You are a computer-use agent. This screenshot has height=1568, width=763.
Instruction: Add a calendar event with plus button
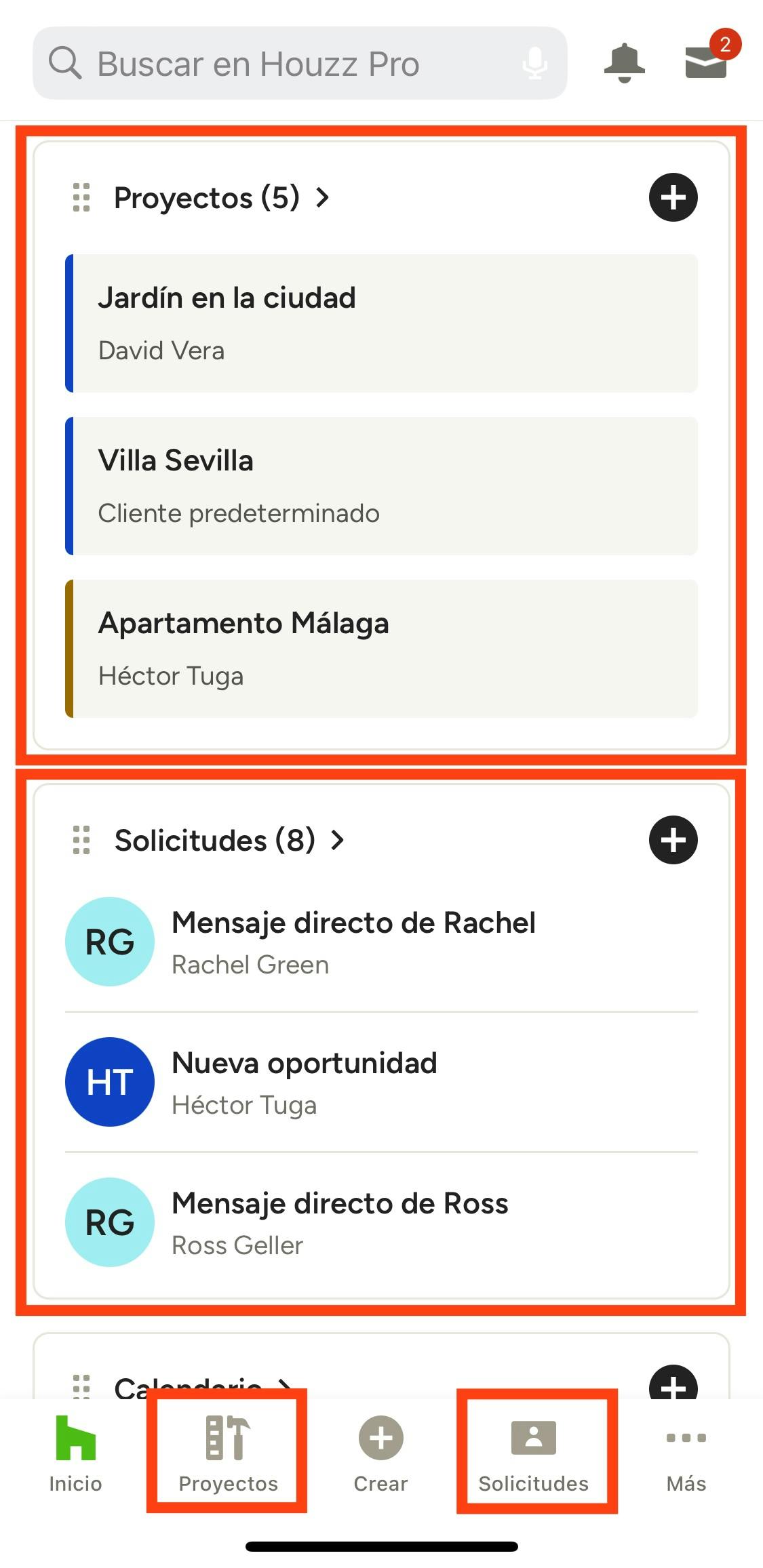pyautogui.click(x=673, y=1384)
